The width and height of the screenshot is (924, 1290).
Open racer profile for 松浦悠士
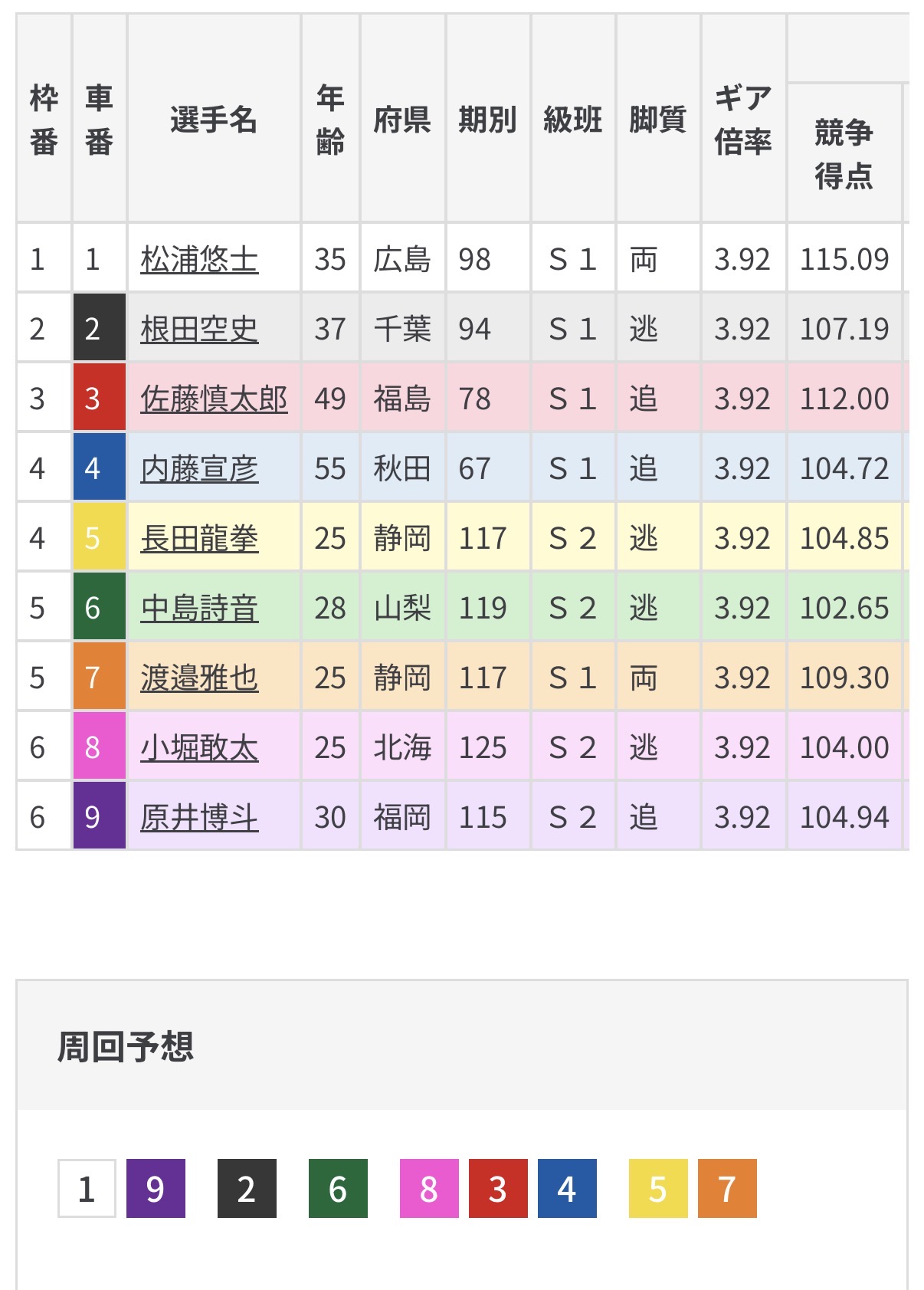(199, 259)
